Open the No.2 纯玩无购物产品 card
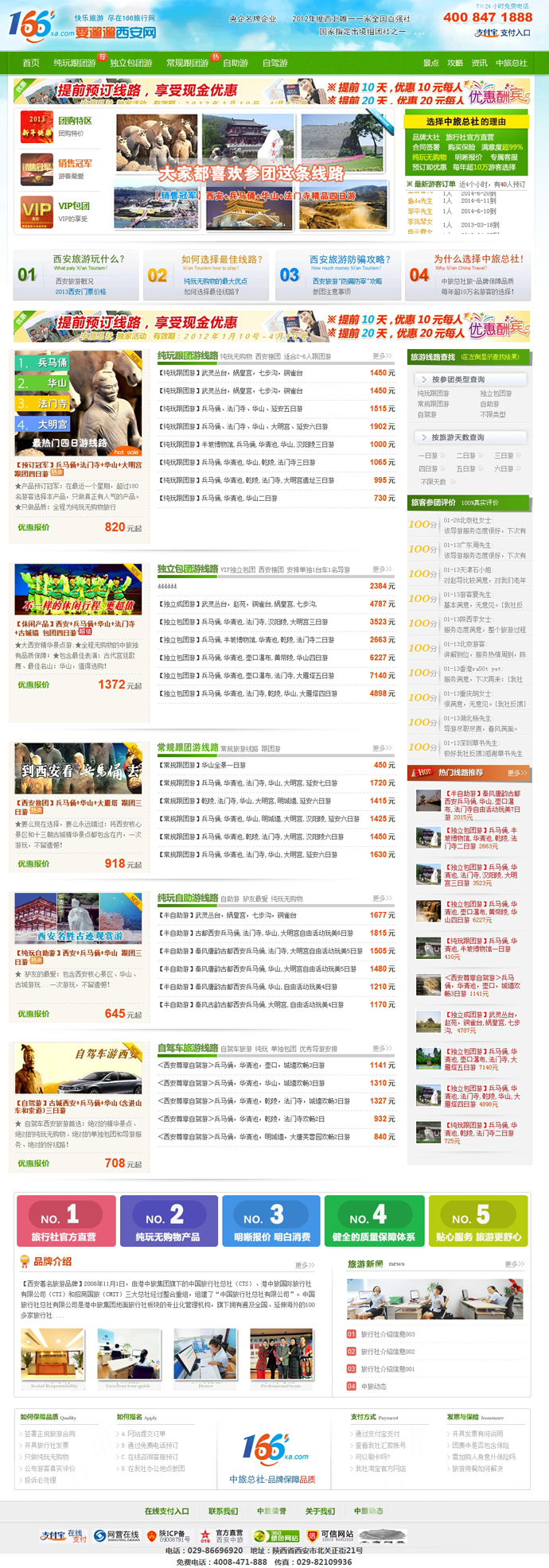Image resolution: width=549 pixels, height=1568 pixels. tap(168, 1221)
